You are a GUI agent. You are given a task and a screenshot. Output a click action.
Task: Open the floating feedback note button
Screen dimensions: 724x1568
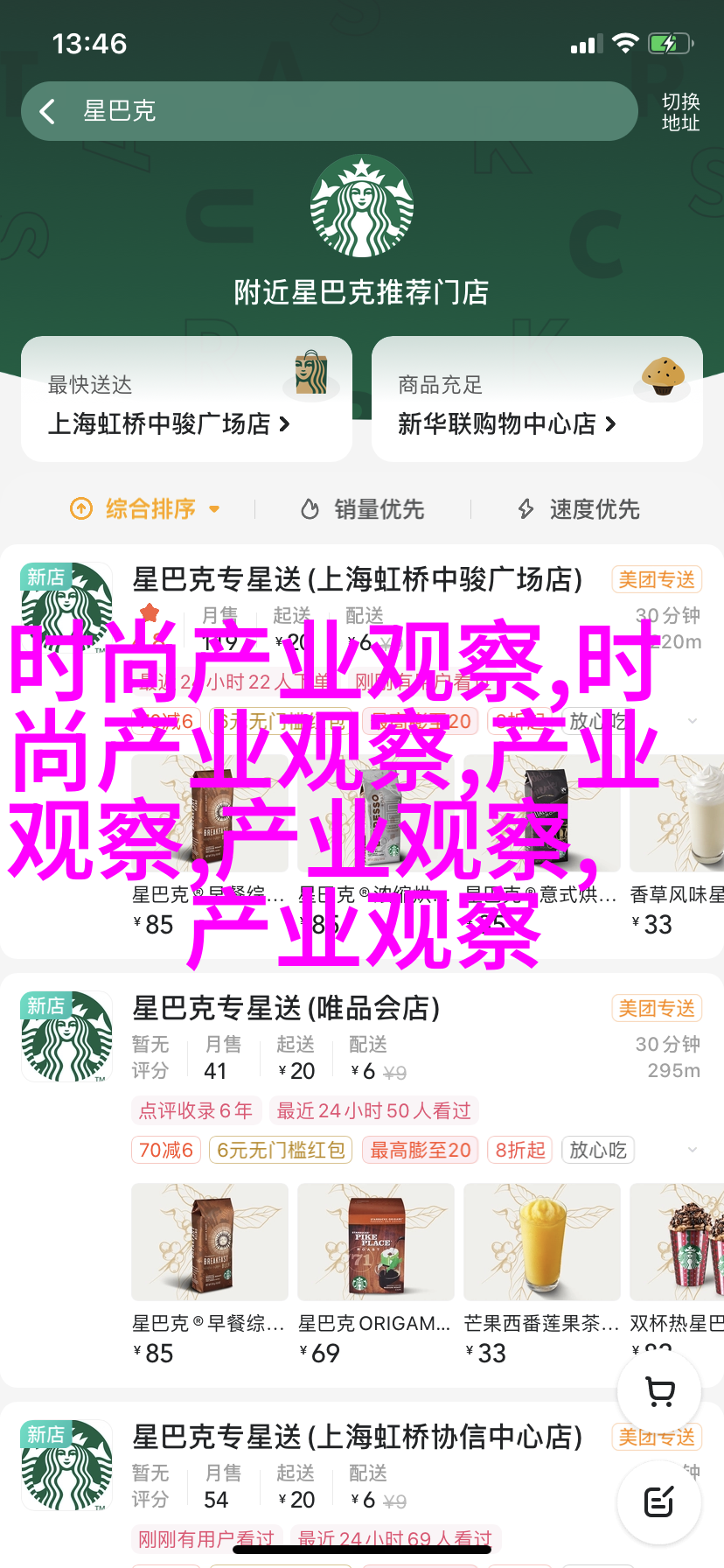point(659,1502)
